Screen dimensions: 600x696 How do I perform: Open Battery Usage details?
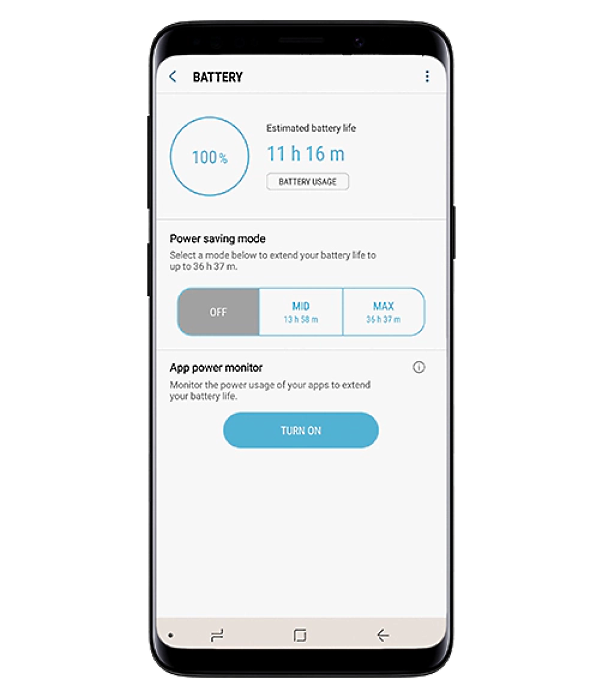tap(307, 182)
